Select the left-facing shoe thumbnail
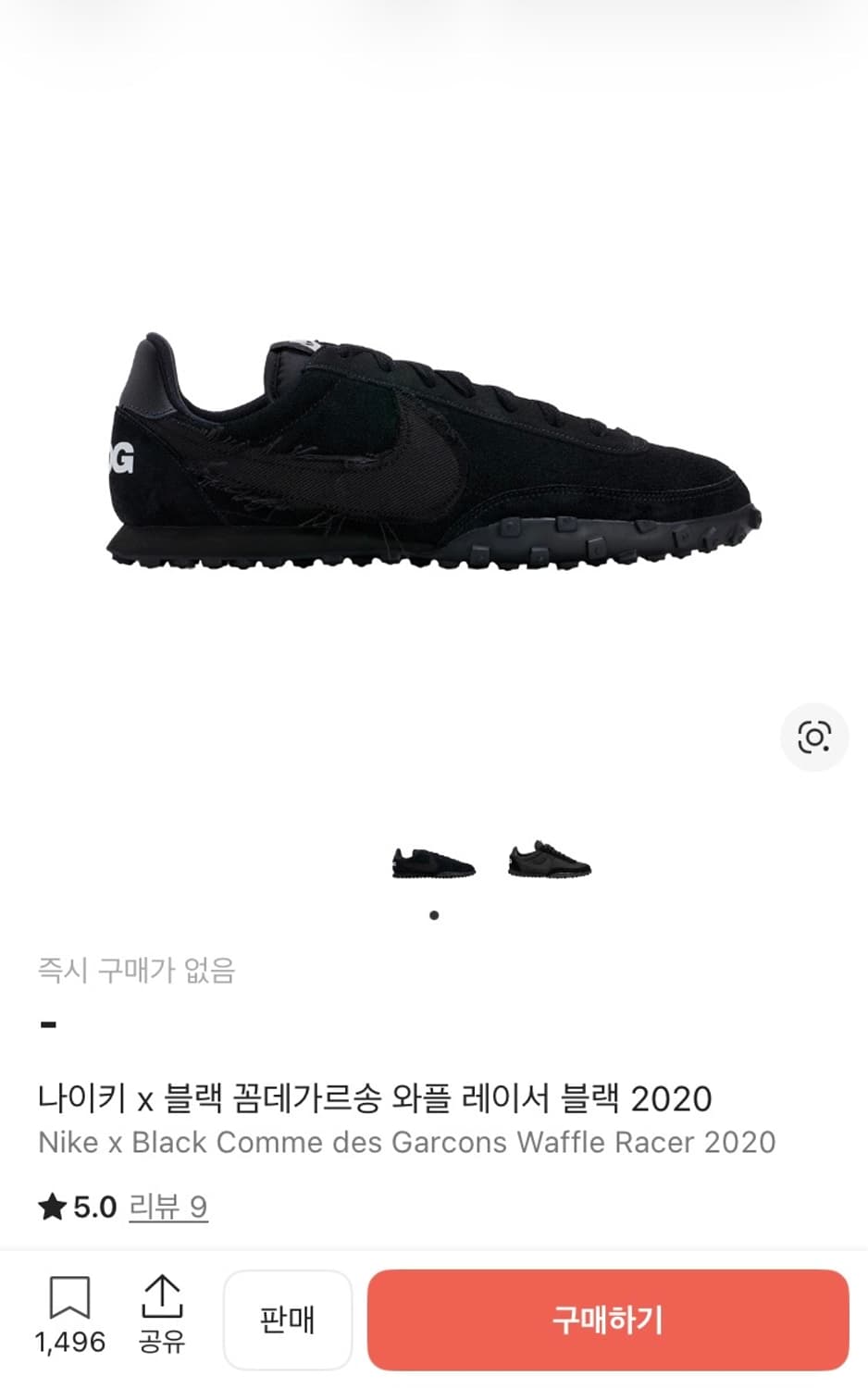The height and width of the screenshot is (1388, 868). pyautogui.click(x=433, y=863)
